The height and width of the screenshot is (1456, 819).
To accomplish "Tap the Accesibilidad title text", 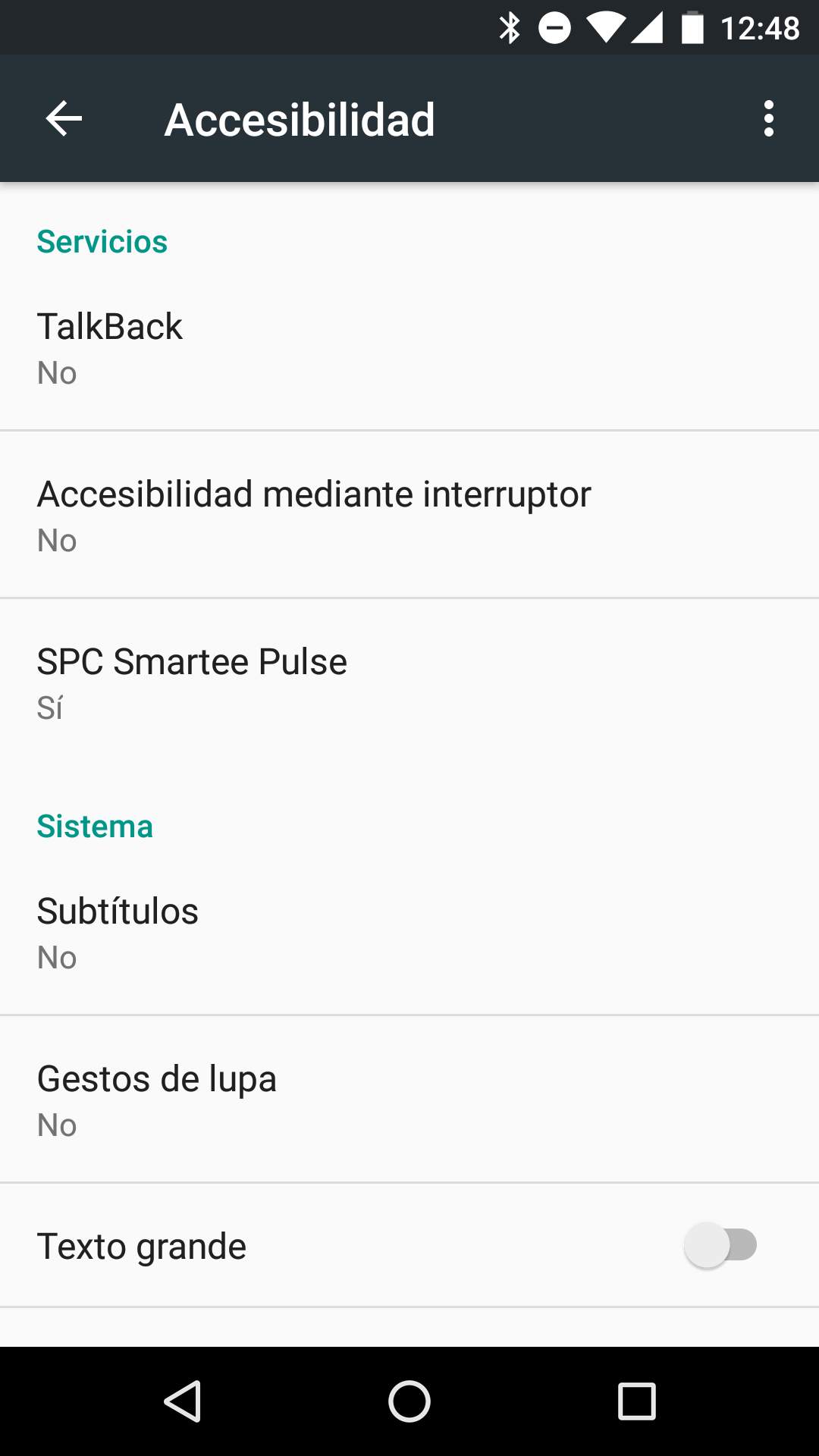I will 300,118.
